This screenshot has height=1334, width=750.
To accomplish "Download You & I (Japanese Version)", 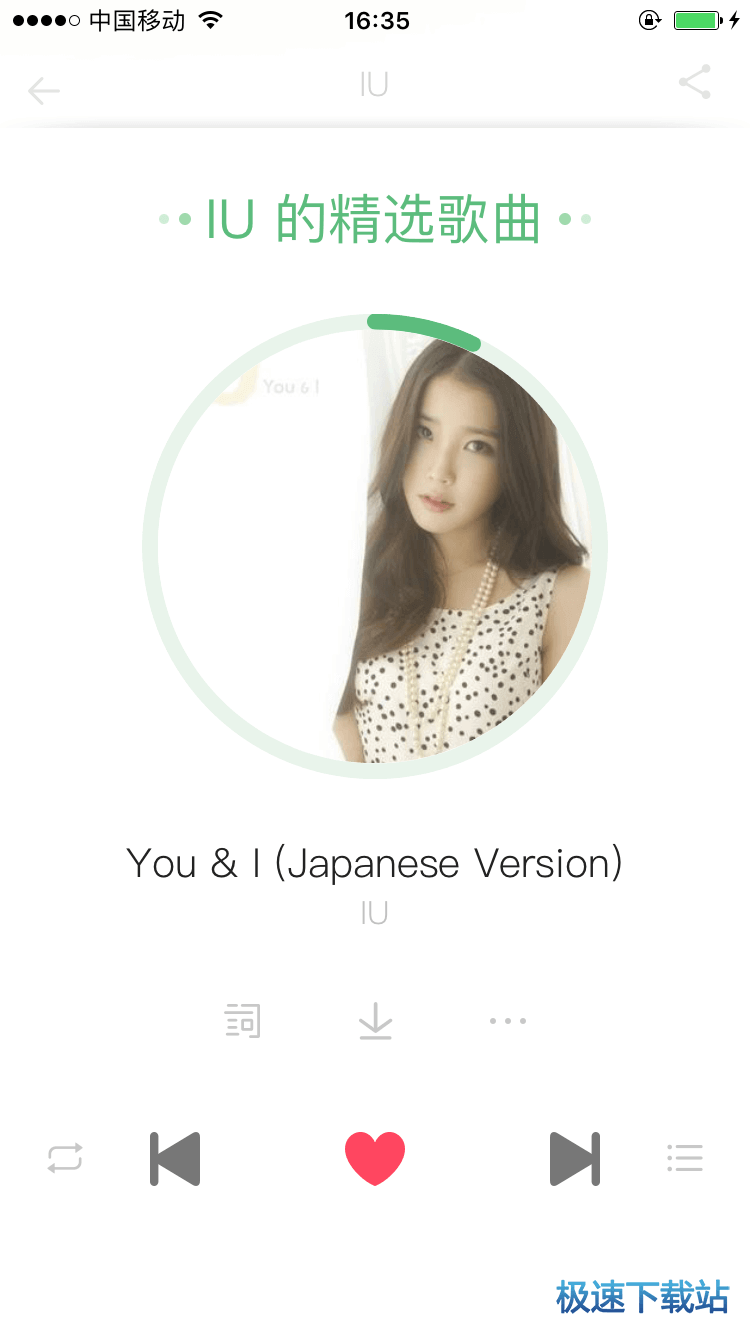I will coord(375,1021).
